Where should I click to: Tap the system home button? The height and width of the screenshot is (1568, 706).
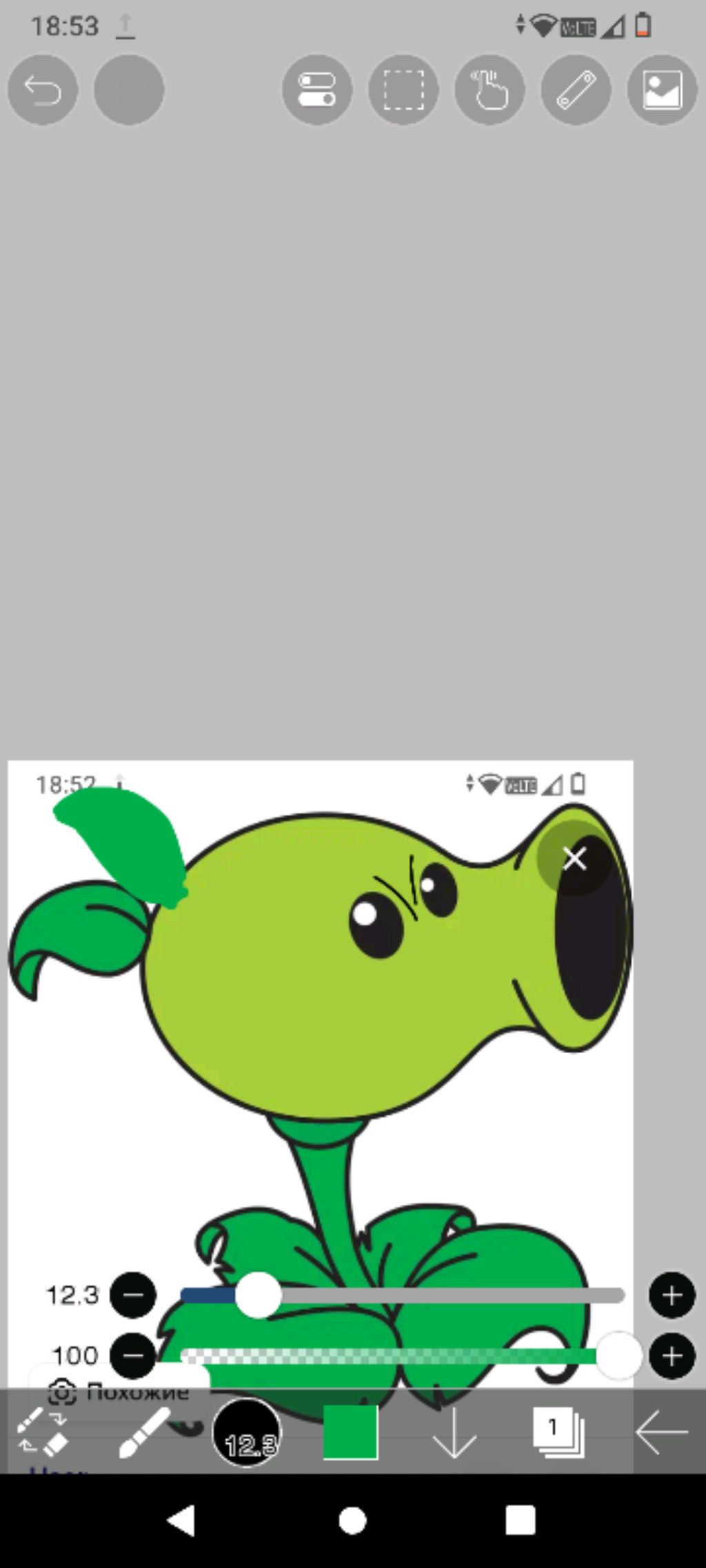352,1521
